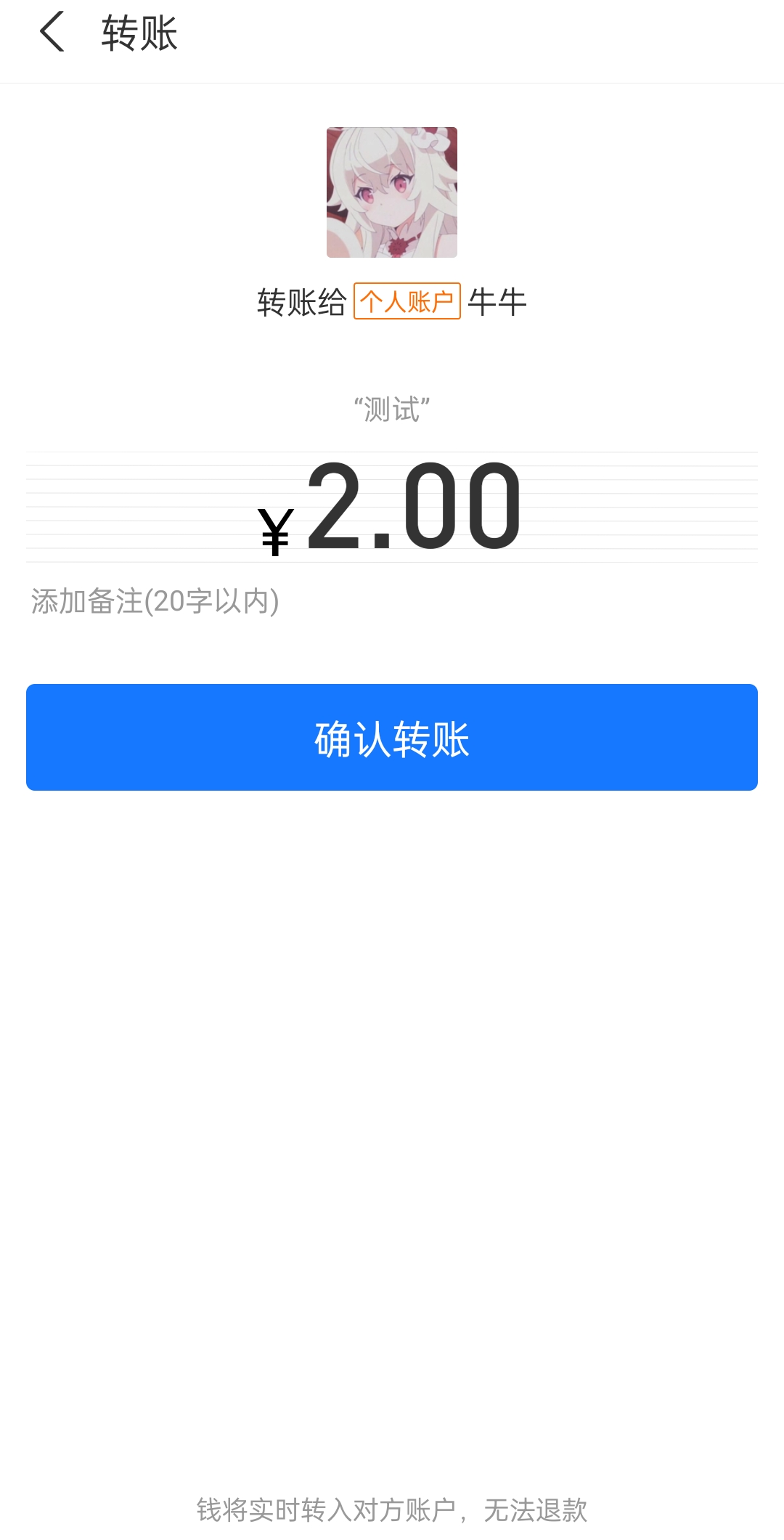This screenshot has width=784, height=1540.
Task: Tap 添加备注 to add a note
Action: click(x=155, y=602)
